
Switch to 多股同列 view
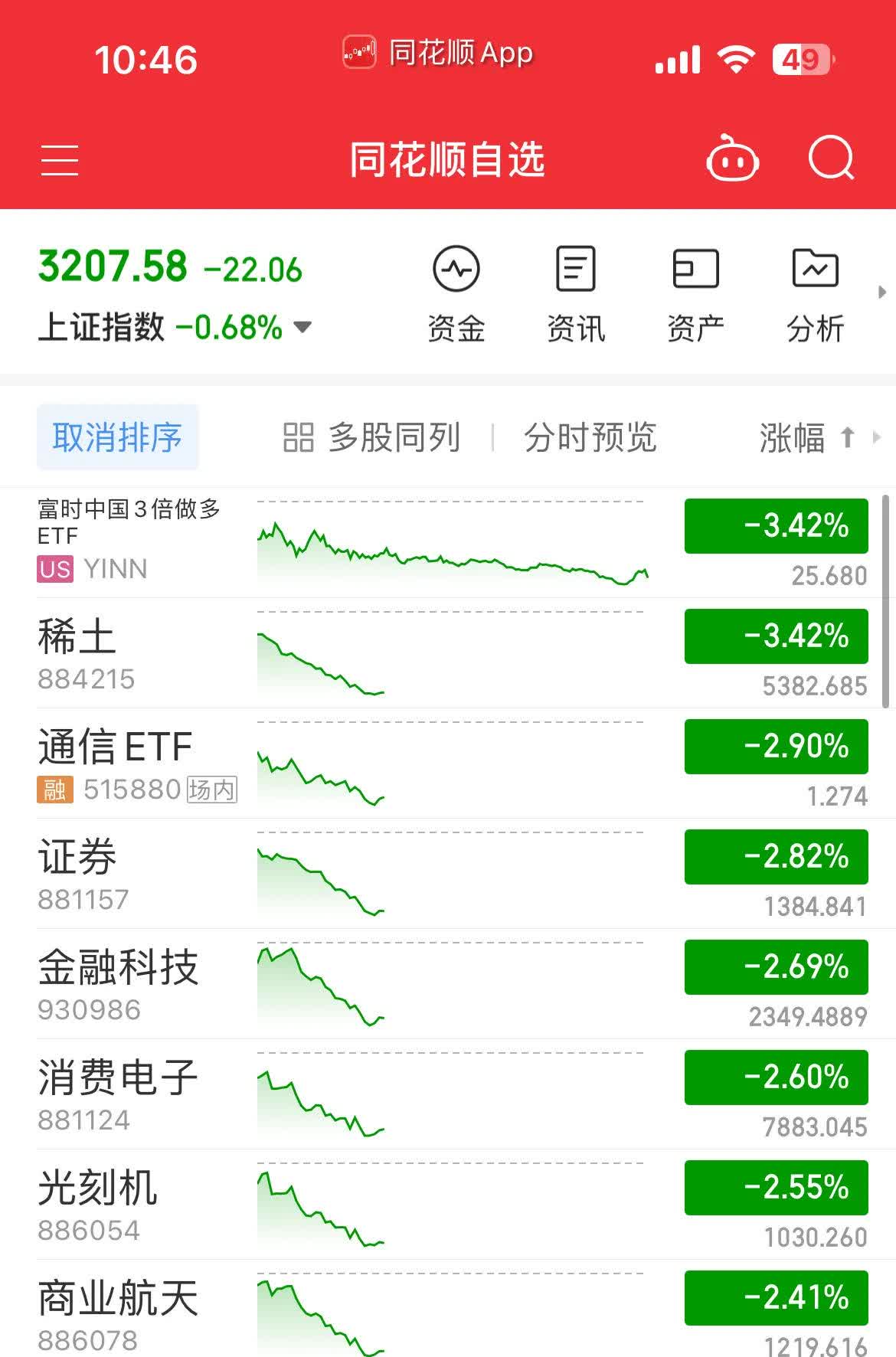(x=393, y=437)
